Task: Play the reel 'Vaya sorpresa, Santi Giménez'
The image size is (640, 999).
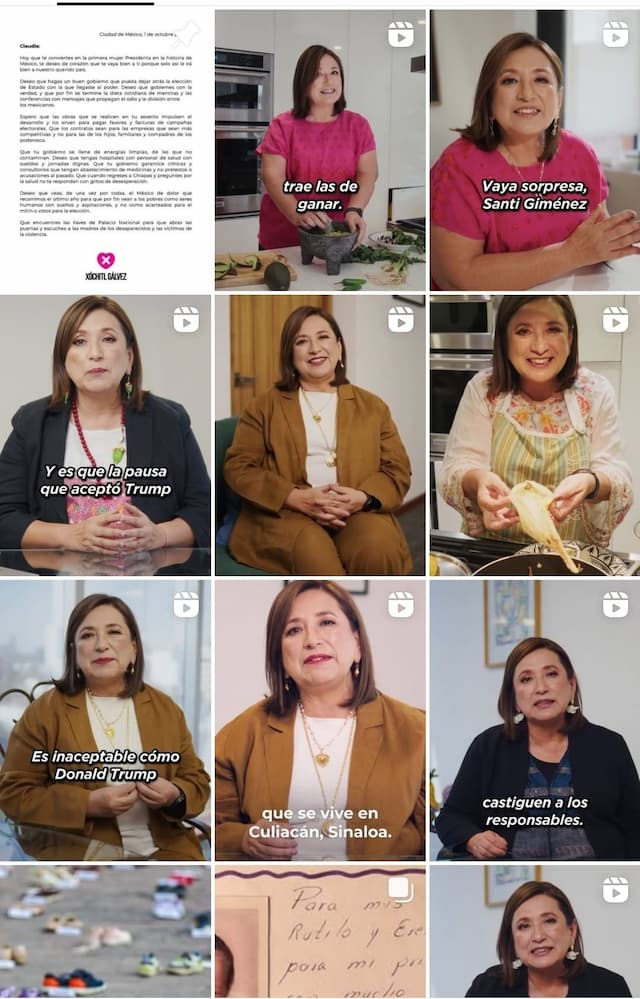Action: pos(535,150)
